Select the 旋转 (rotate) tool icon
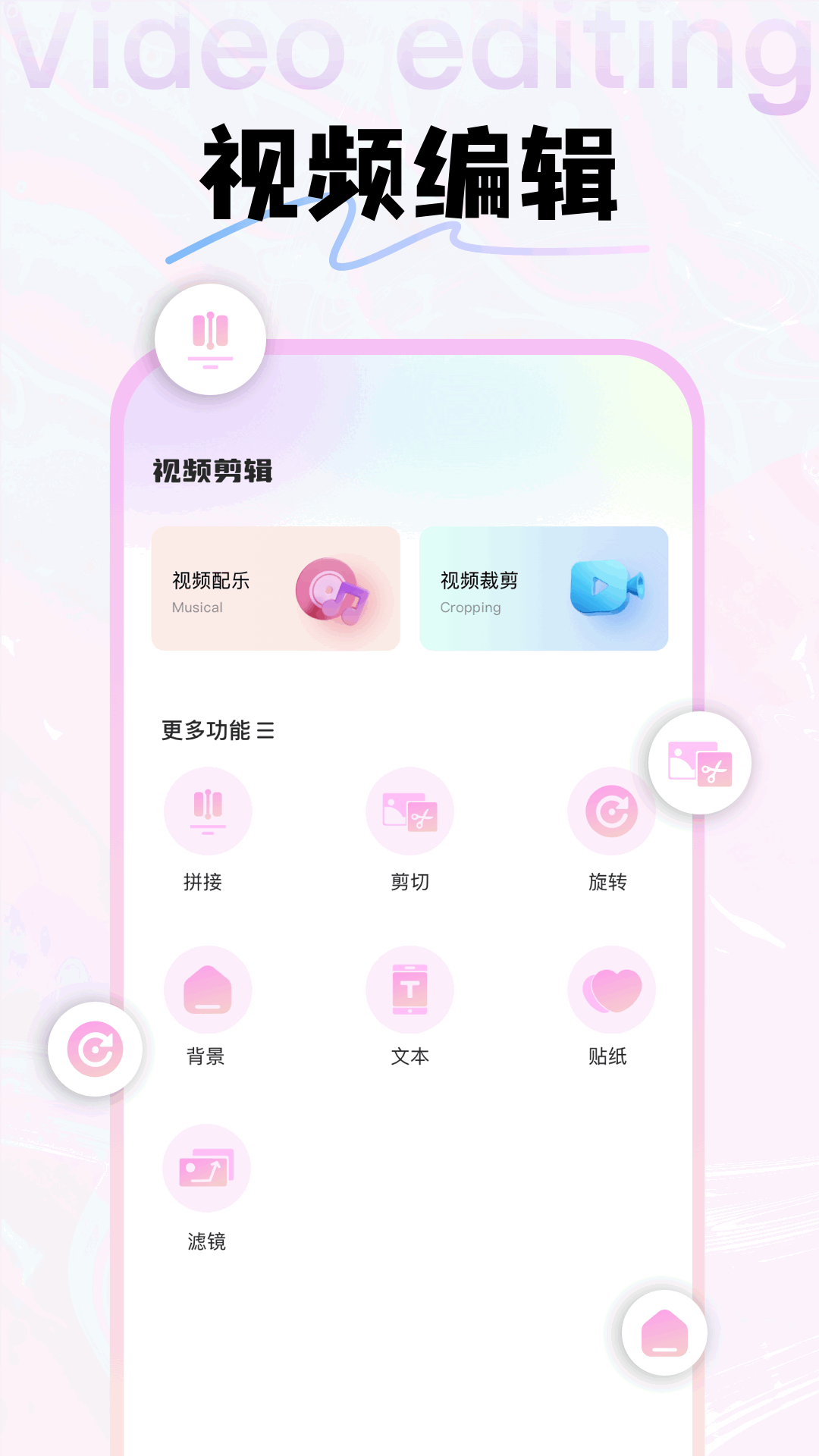This screenshot has width=819, height=1456. [x=611, y=811]
